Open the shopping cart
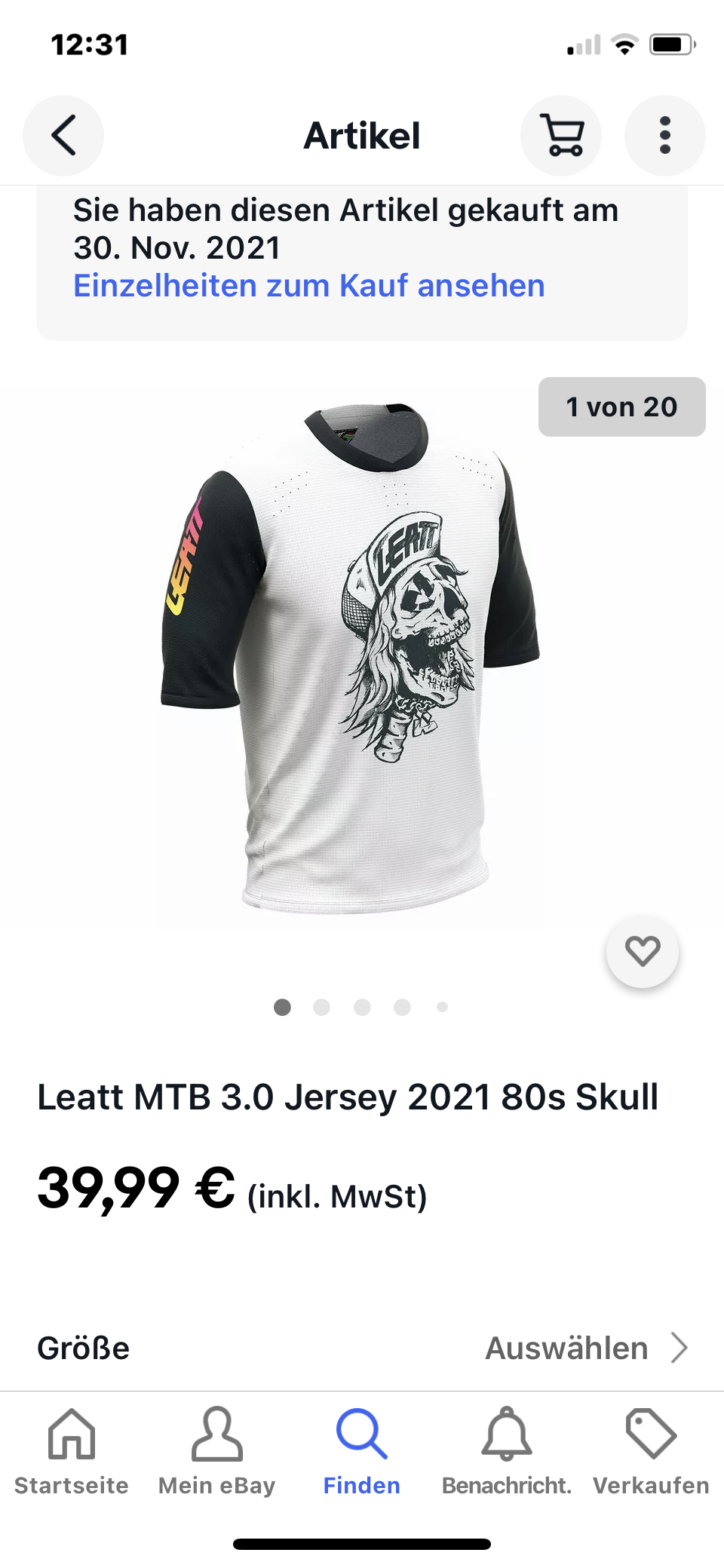The width and height of the screenshot is (724, 1568). pos(561,136)
